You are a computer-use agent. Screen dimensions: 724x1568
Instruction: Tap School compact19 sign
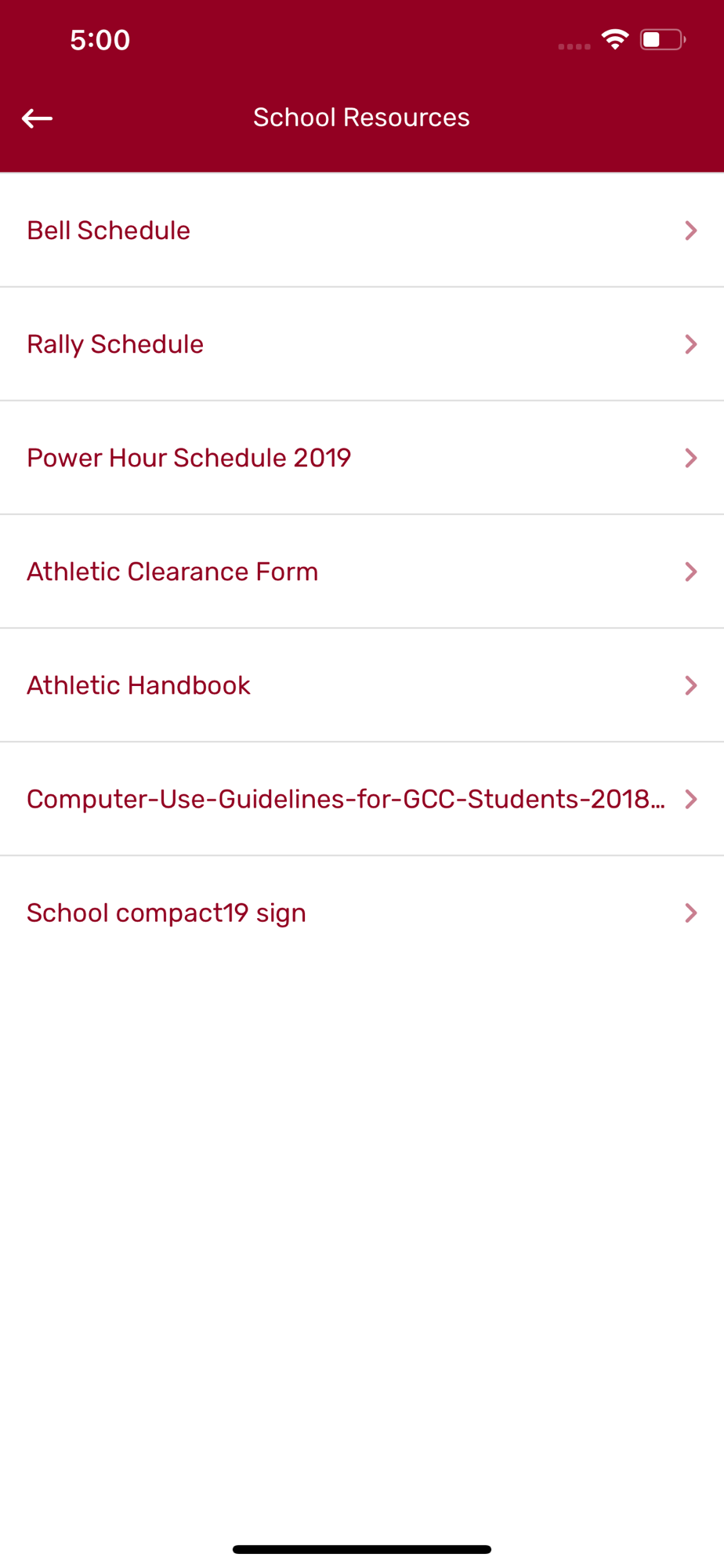[x=362, y=913]
